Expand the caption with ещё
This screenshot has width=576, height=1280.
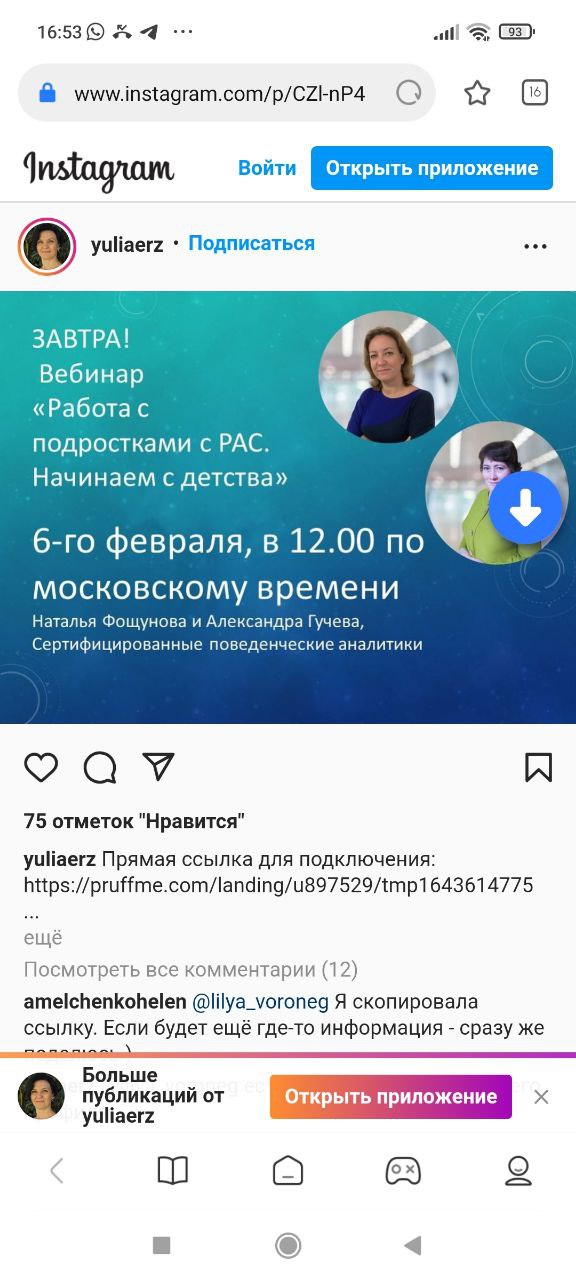[43, 938]
